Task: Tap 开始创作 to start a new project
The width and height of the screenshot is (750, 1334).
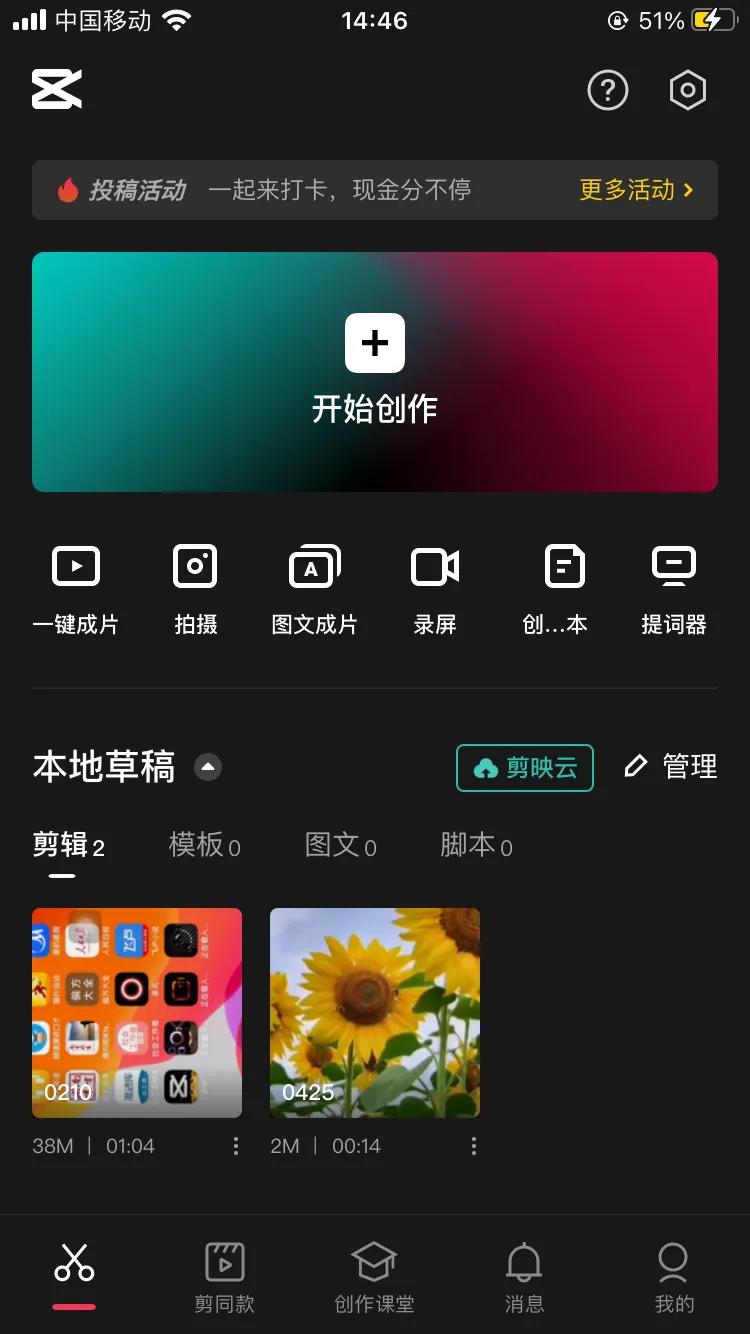Action: [375, 372]
